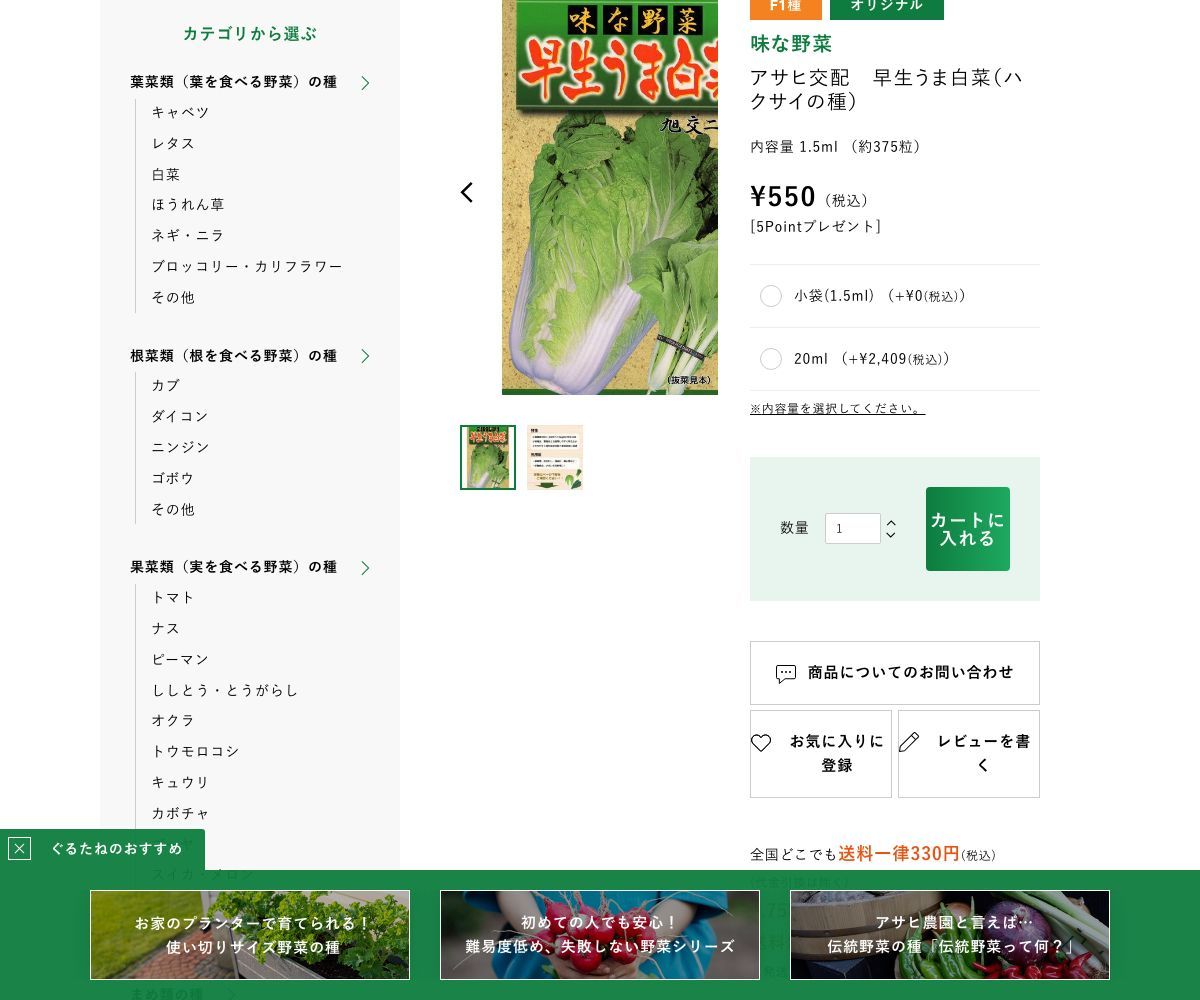Tap the 数量 quantity field
The height and width of the screenshot is (1000, 1200).
coord(852,528)
